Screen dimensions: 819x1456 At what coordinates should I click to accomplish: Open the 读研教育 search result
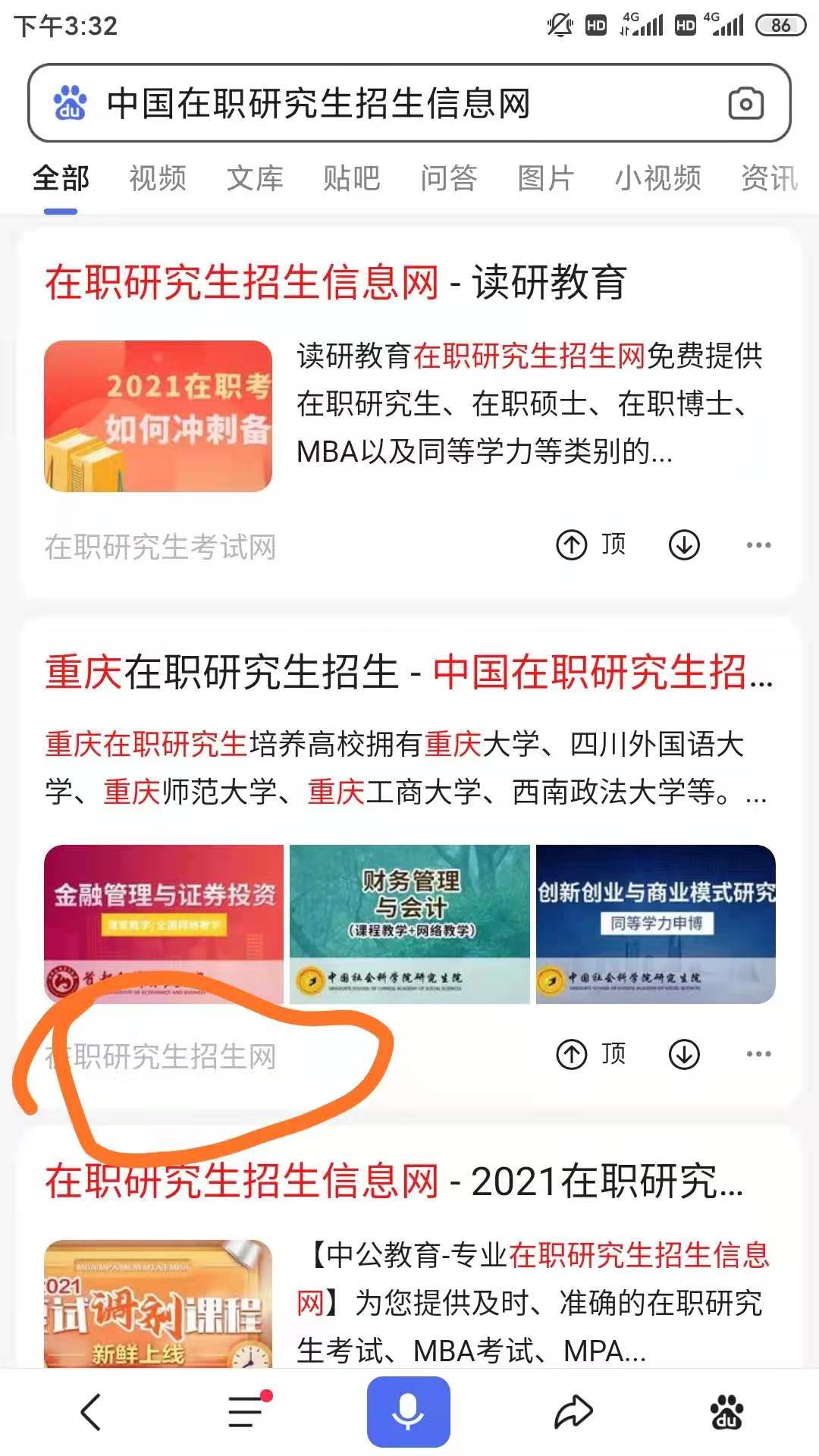tap(335, 283)
